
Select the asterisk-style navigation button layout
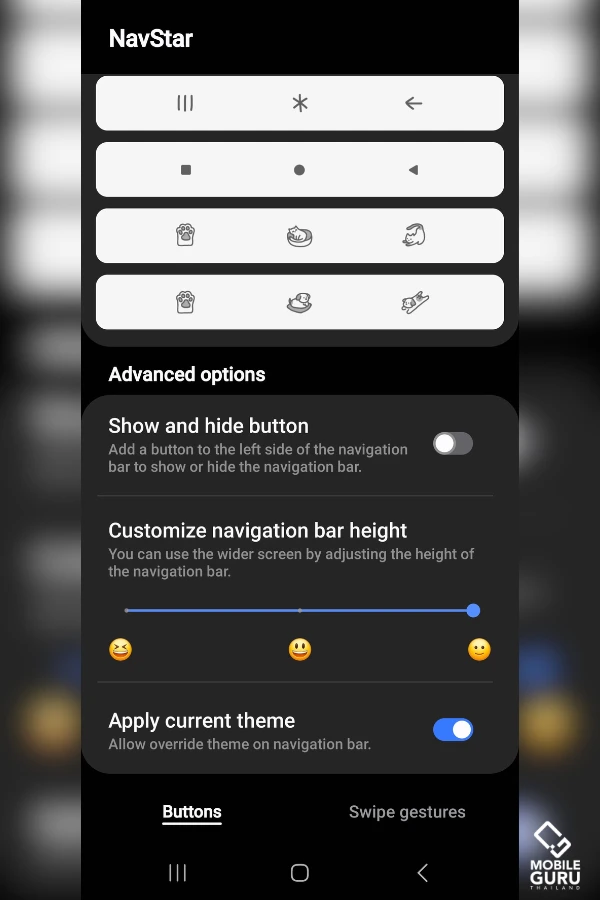click(299, 103)
